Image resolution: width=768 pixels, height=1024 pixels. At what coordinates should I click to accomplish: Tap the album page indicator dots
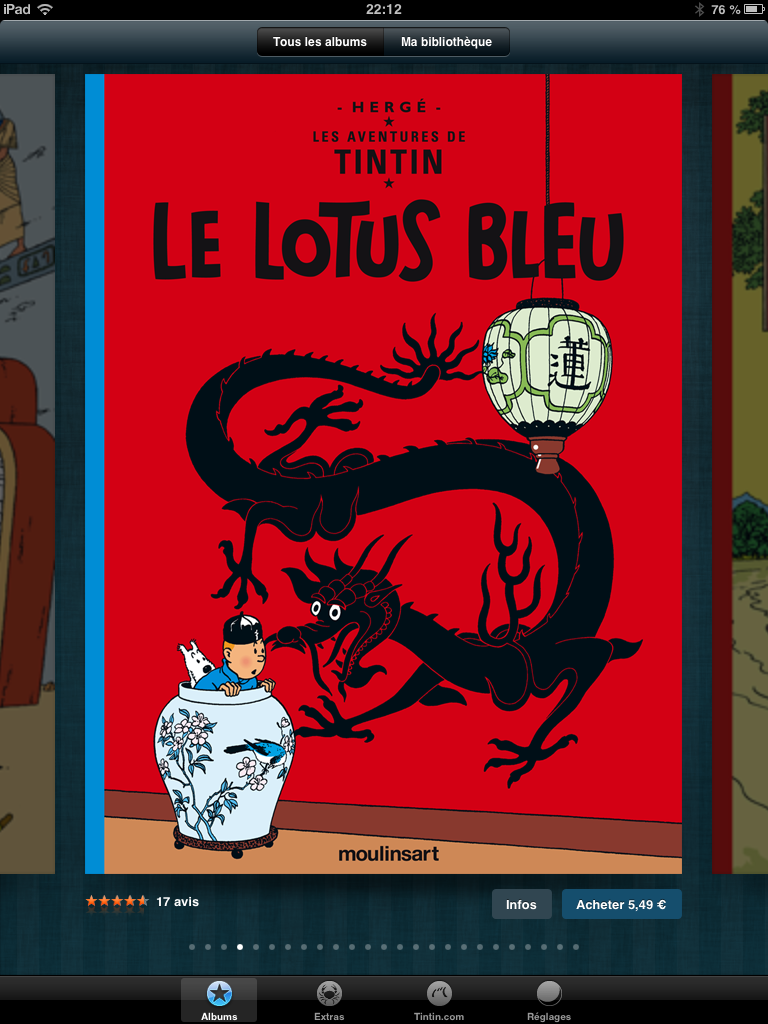384,946
